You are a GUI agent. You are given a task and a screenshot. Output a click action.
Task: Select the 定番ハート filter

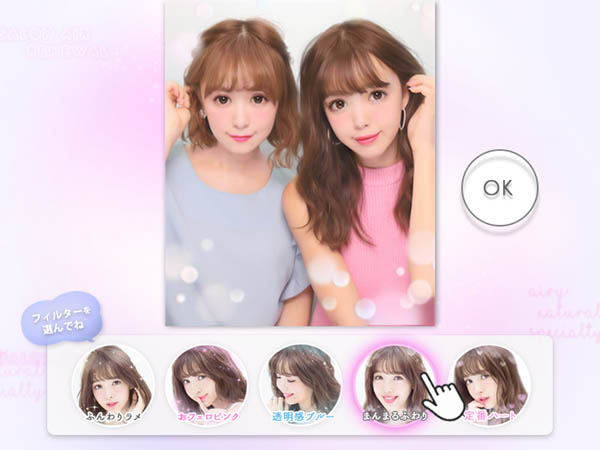pos(490,385)
